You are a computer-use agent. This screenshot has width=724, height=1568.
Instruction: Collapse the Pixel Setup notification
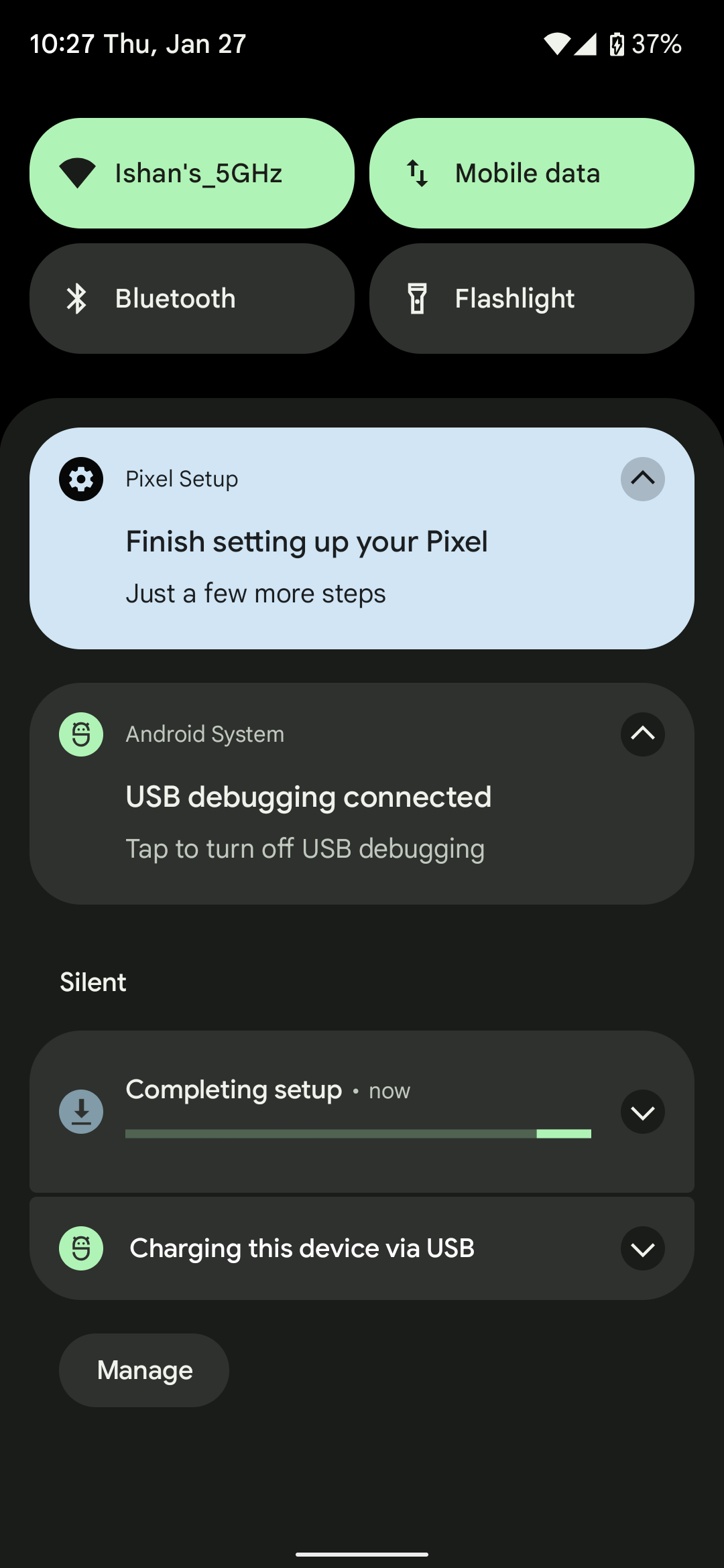click(642, 479)
